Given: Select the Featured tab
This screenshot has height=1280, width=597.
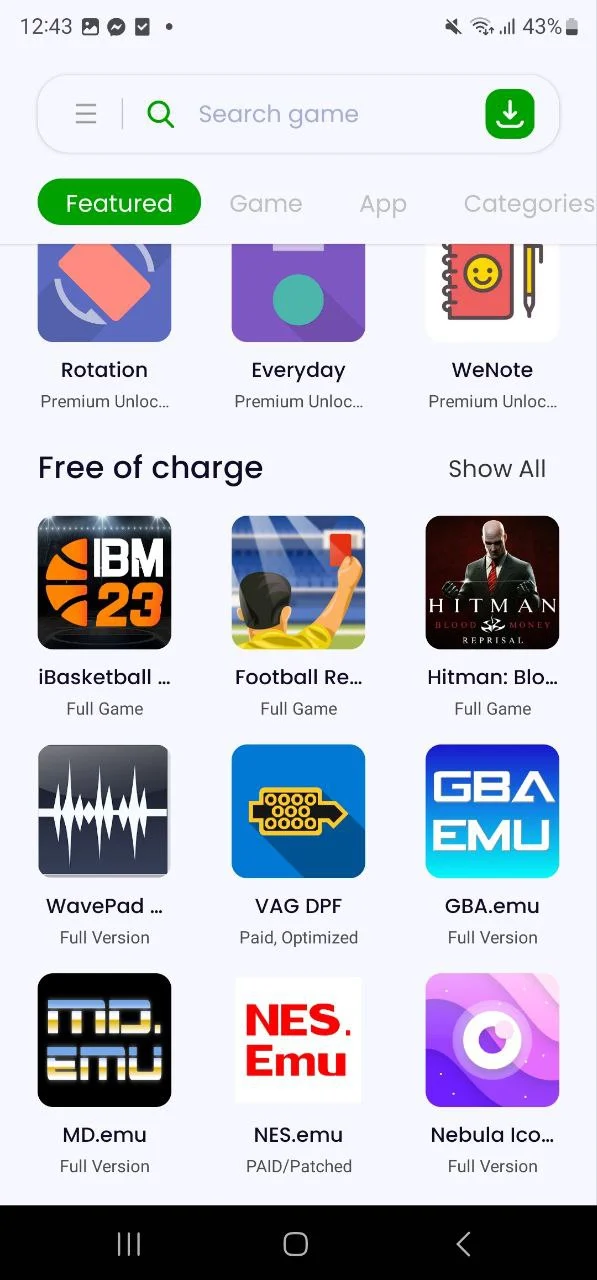Looking at the screenshot, I should tap(119, 203).
